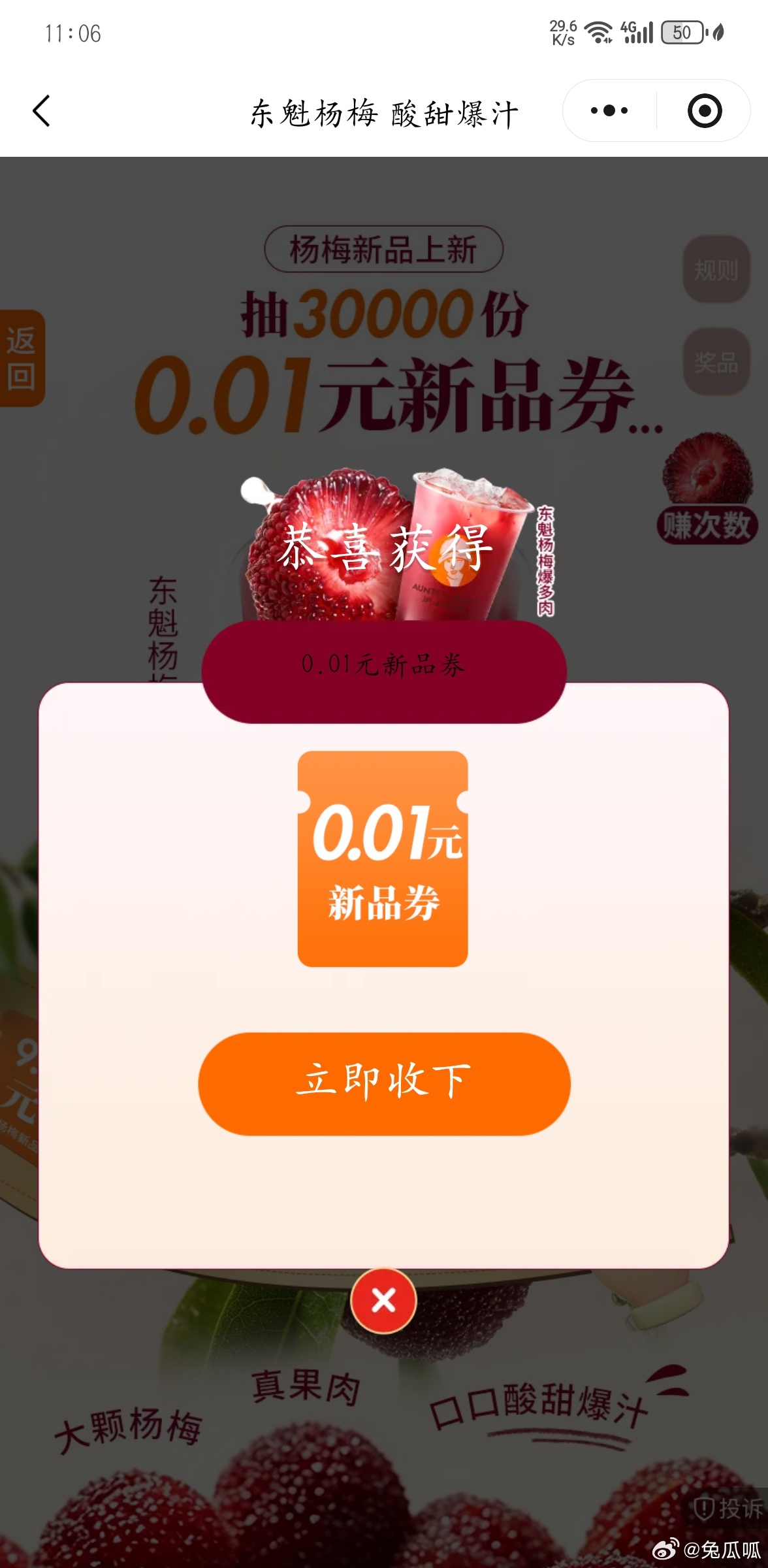
Task: Go back using the header arrow
Action: (x=42, y=111)
